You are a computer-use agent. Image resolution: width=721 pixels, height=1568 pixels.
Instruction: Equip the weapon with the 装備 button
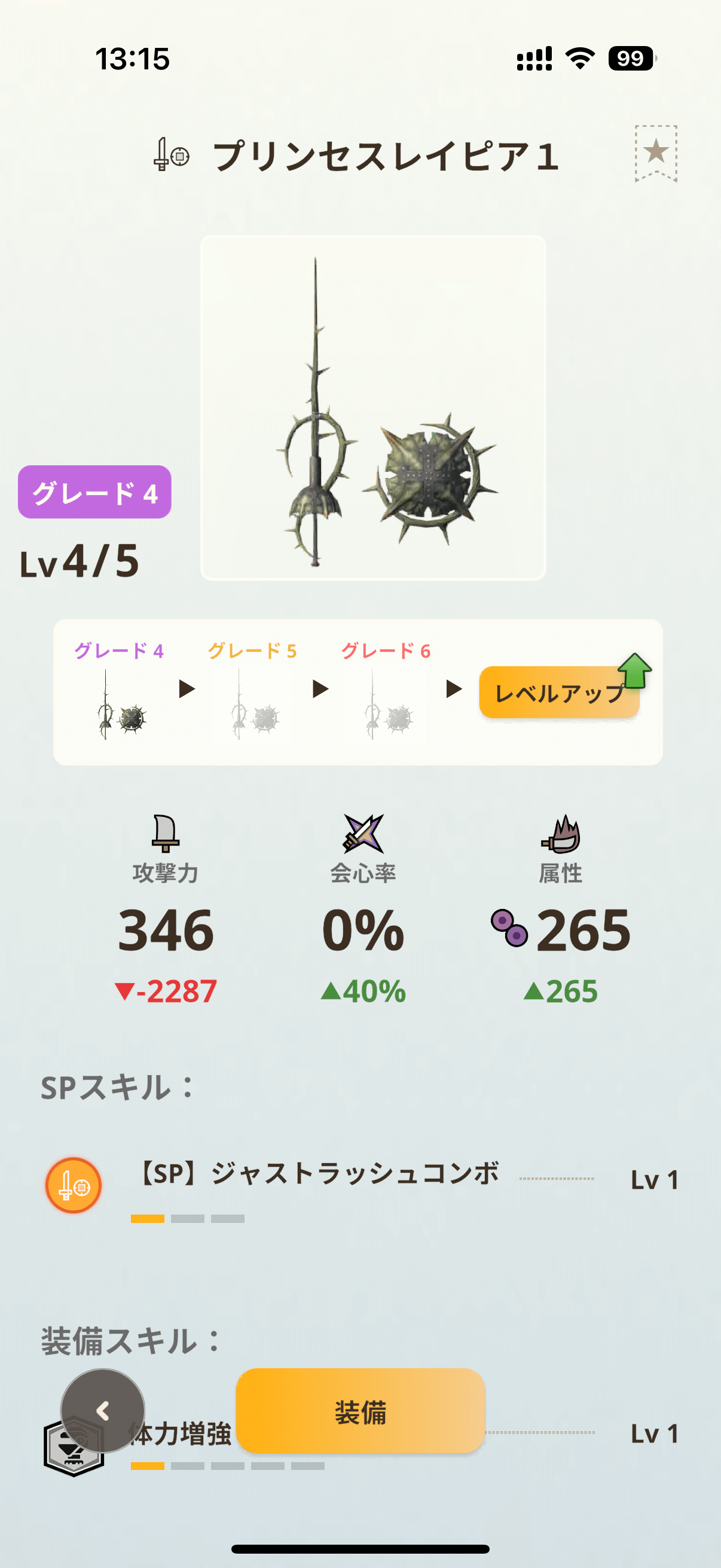click(360, 1411)
